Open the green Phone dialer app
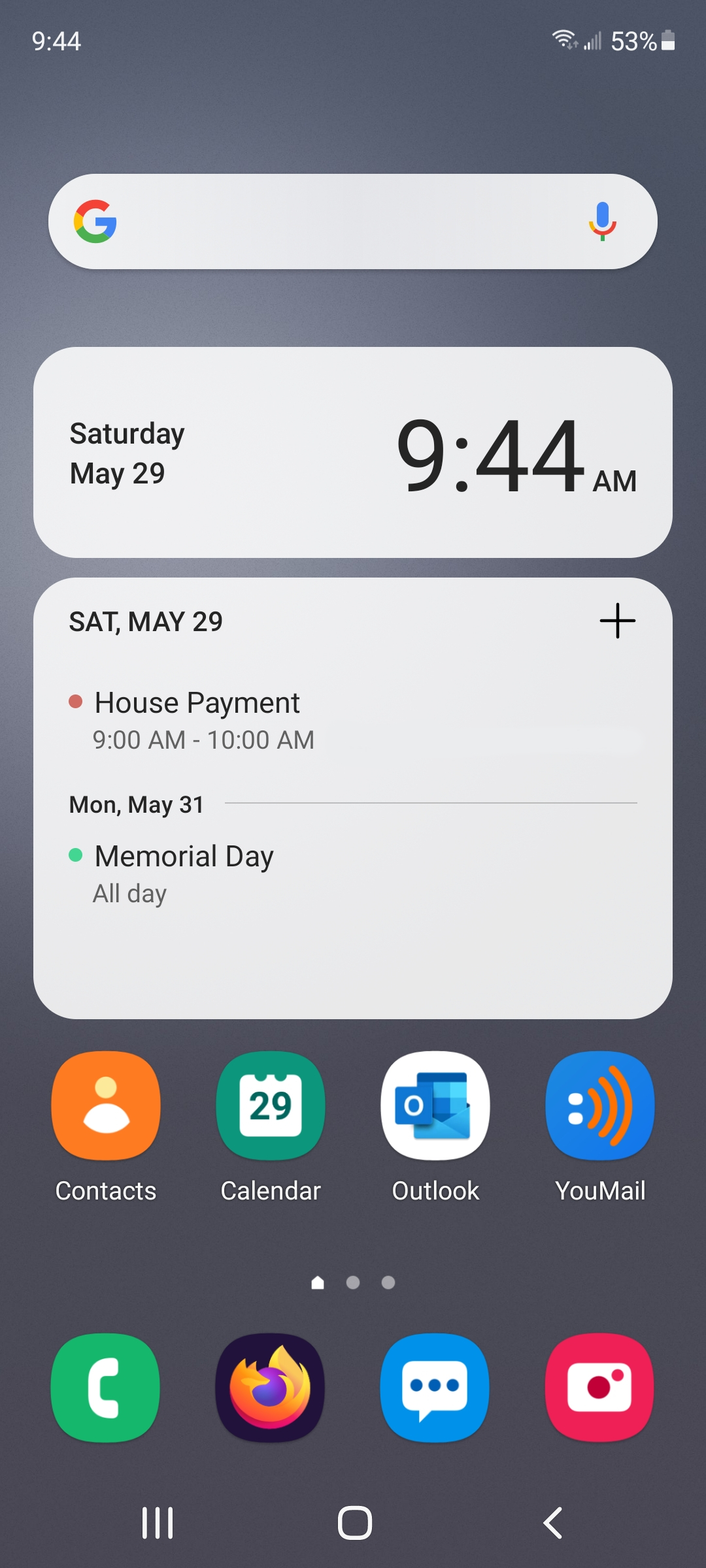Viewport: 706px width, 1568px height. [106, 1388]
